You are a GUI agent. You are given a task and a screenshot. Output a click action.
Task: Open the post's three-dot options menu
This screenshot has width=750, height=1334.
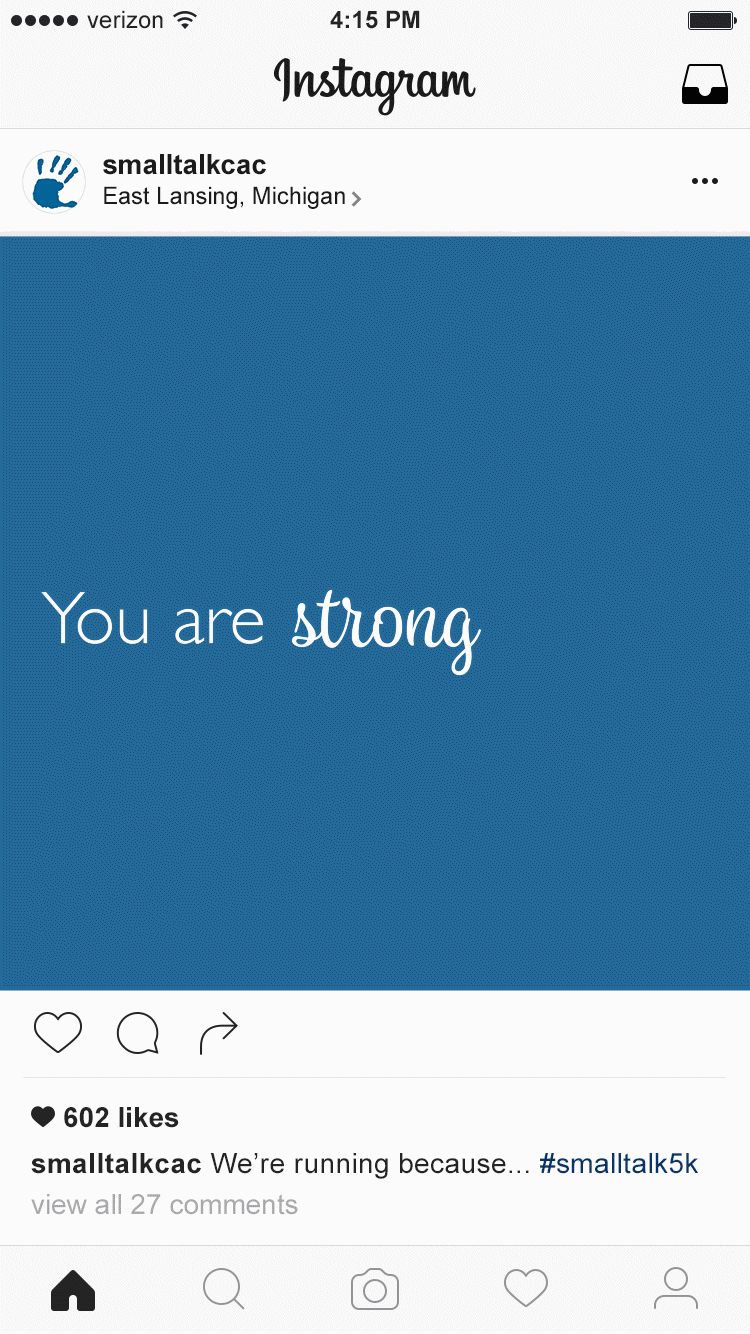pos(705,181)
